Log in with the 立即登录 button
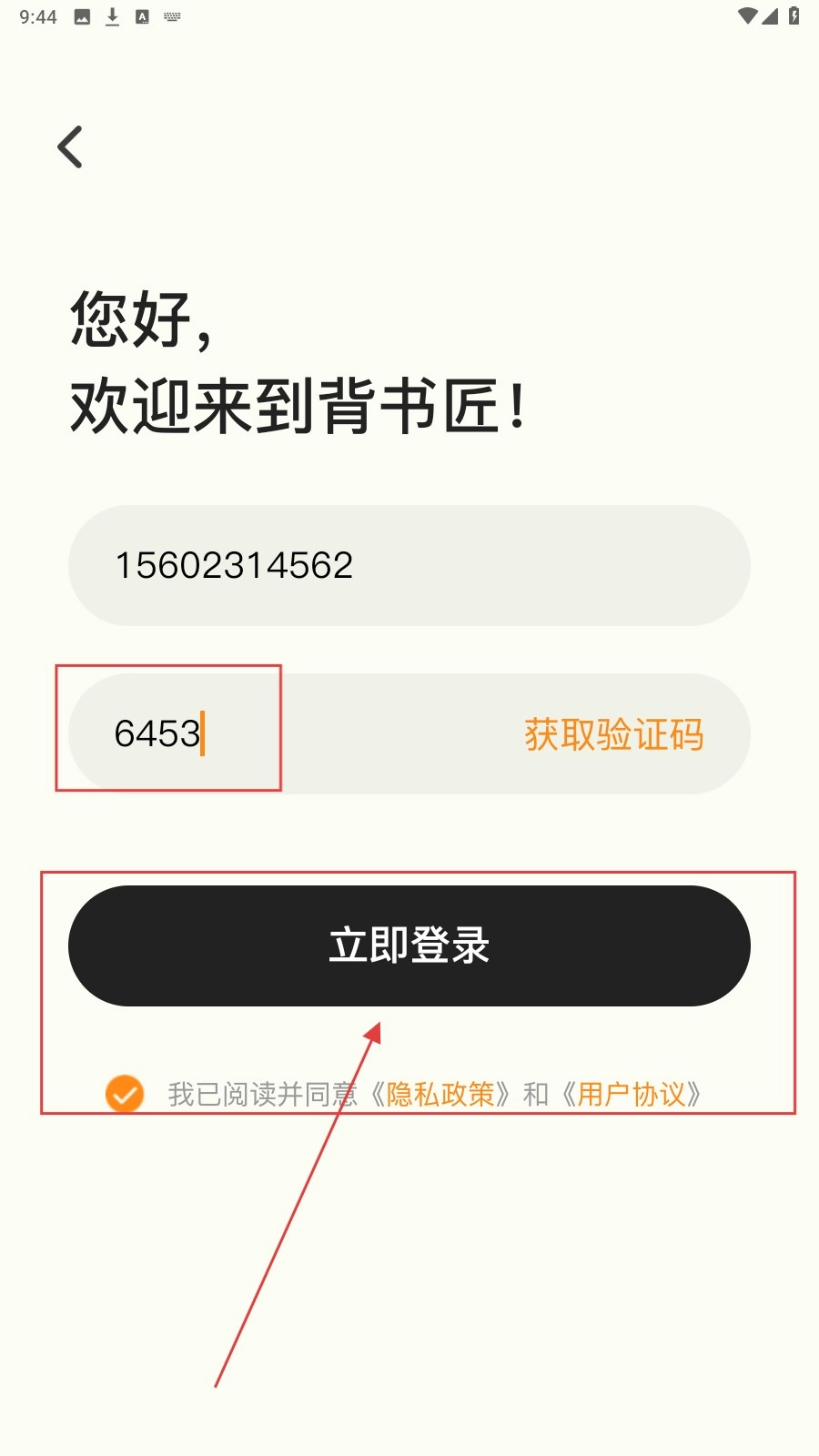 (409, 945)
